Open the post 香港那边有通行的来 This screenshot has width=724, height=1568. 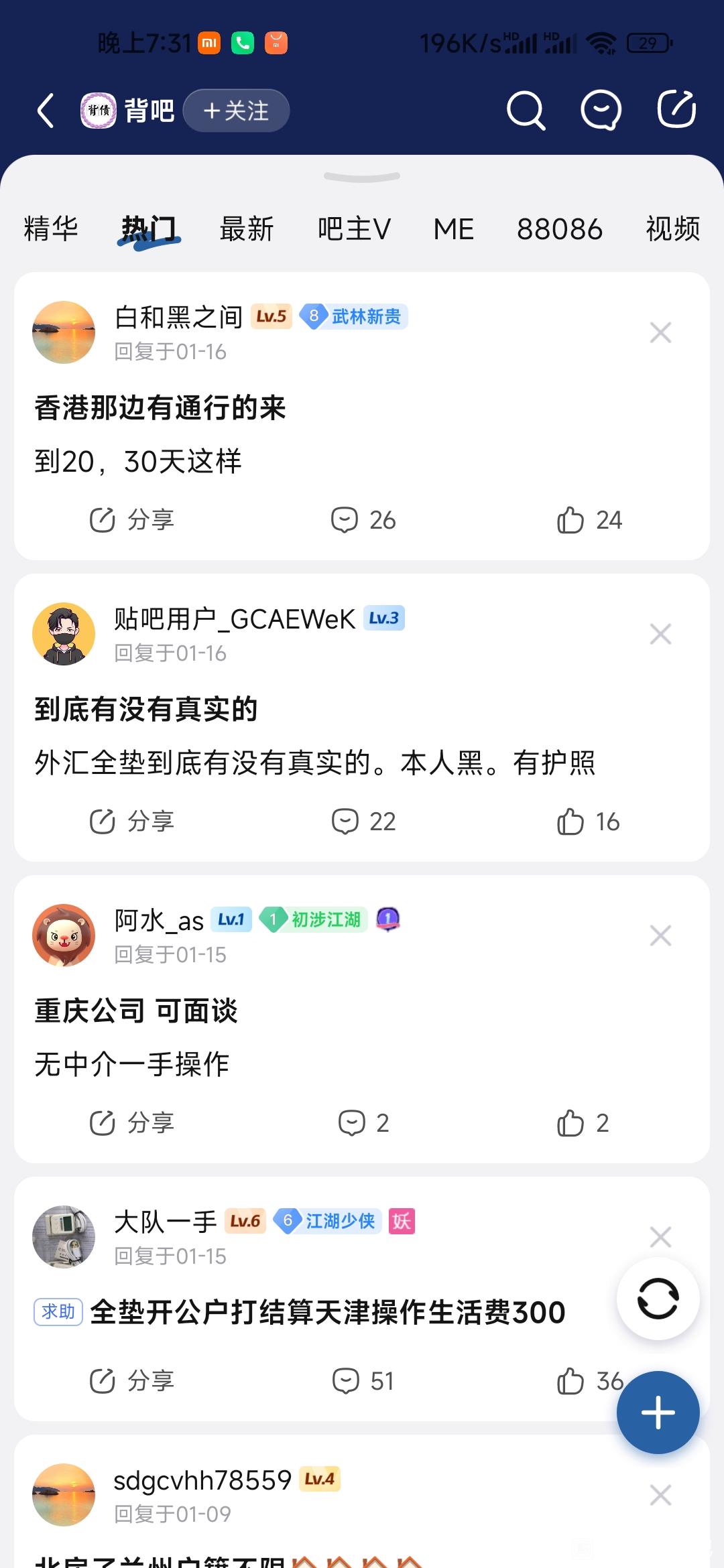point(160,407)
